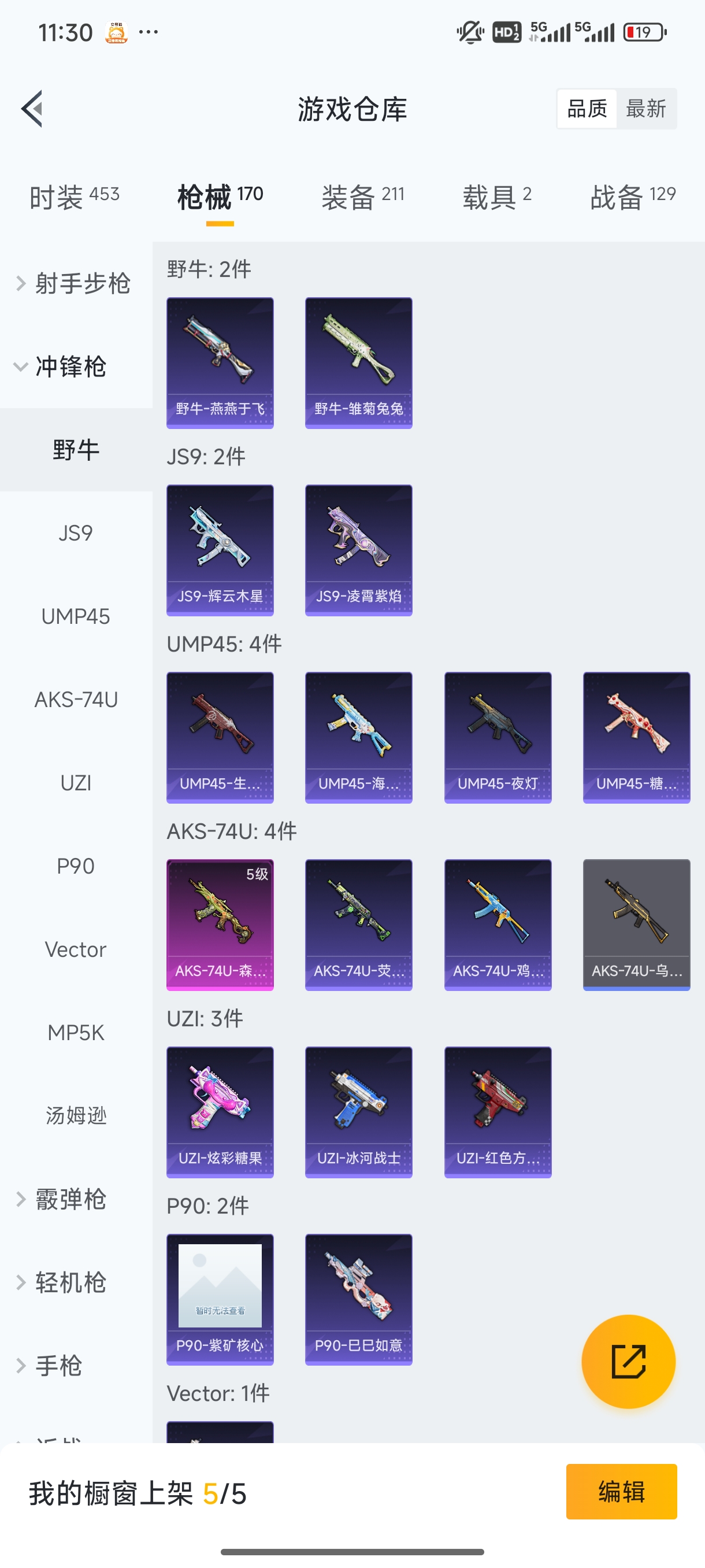
Task: View the UZI-冰河战士 skin
Action: [358, 1112]
